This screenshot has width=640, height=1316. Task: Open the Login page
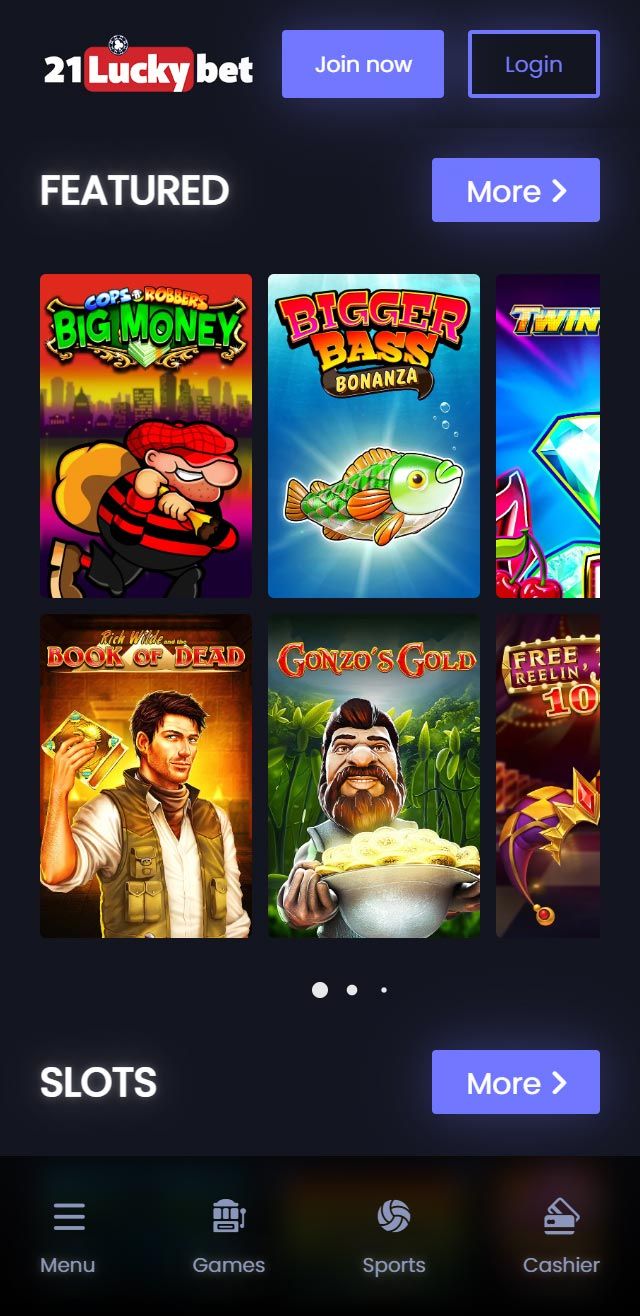(x=533, y=64)
